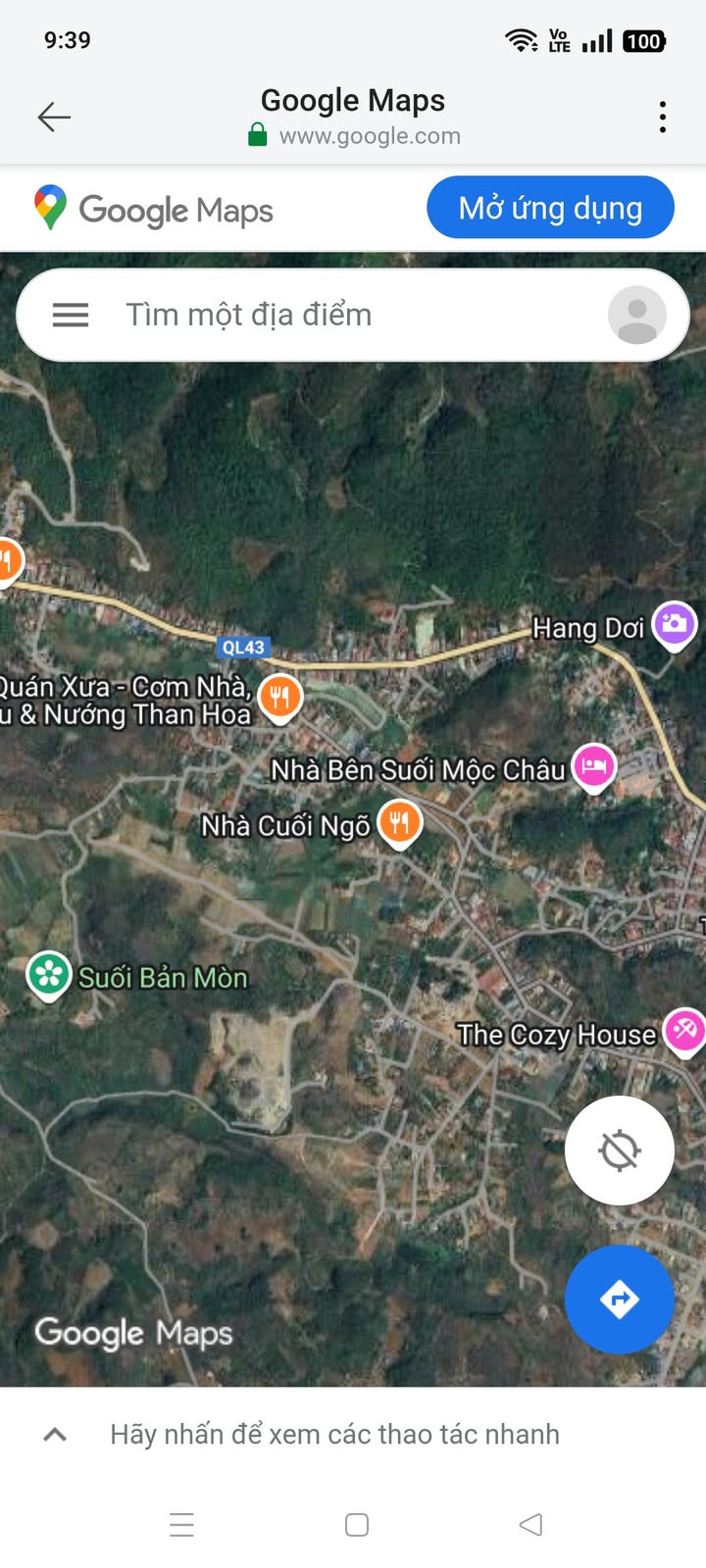Go back using the arrow icon
Viewport: 706px width, 1568px height.
click(x=54, y=118)
